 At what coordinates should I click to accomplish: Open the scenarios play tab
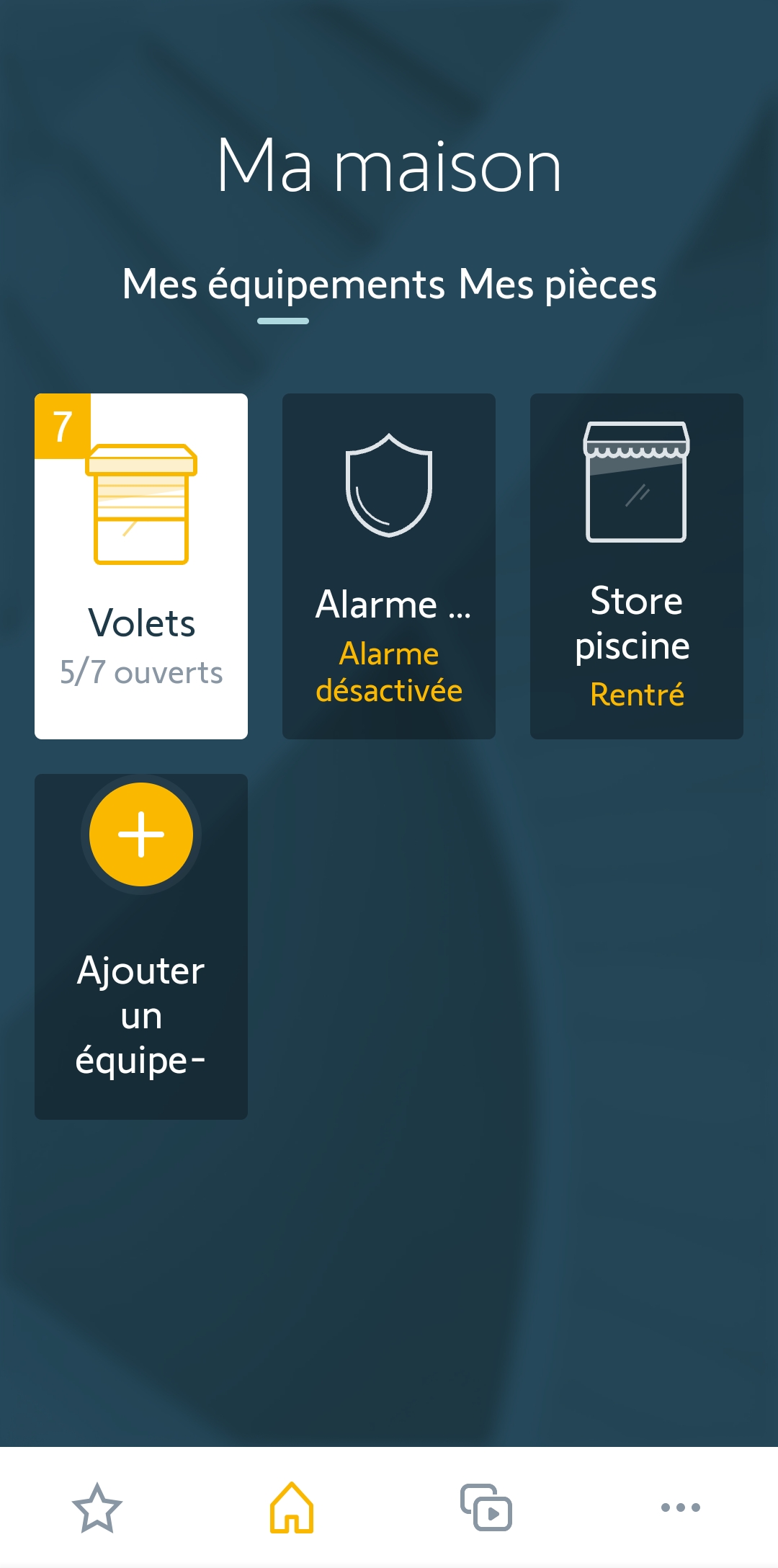tap(486, 1507)
